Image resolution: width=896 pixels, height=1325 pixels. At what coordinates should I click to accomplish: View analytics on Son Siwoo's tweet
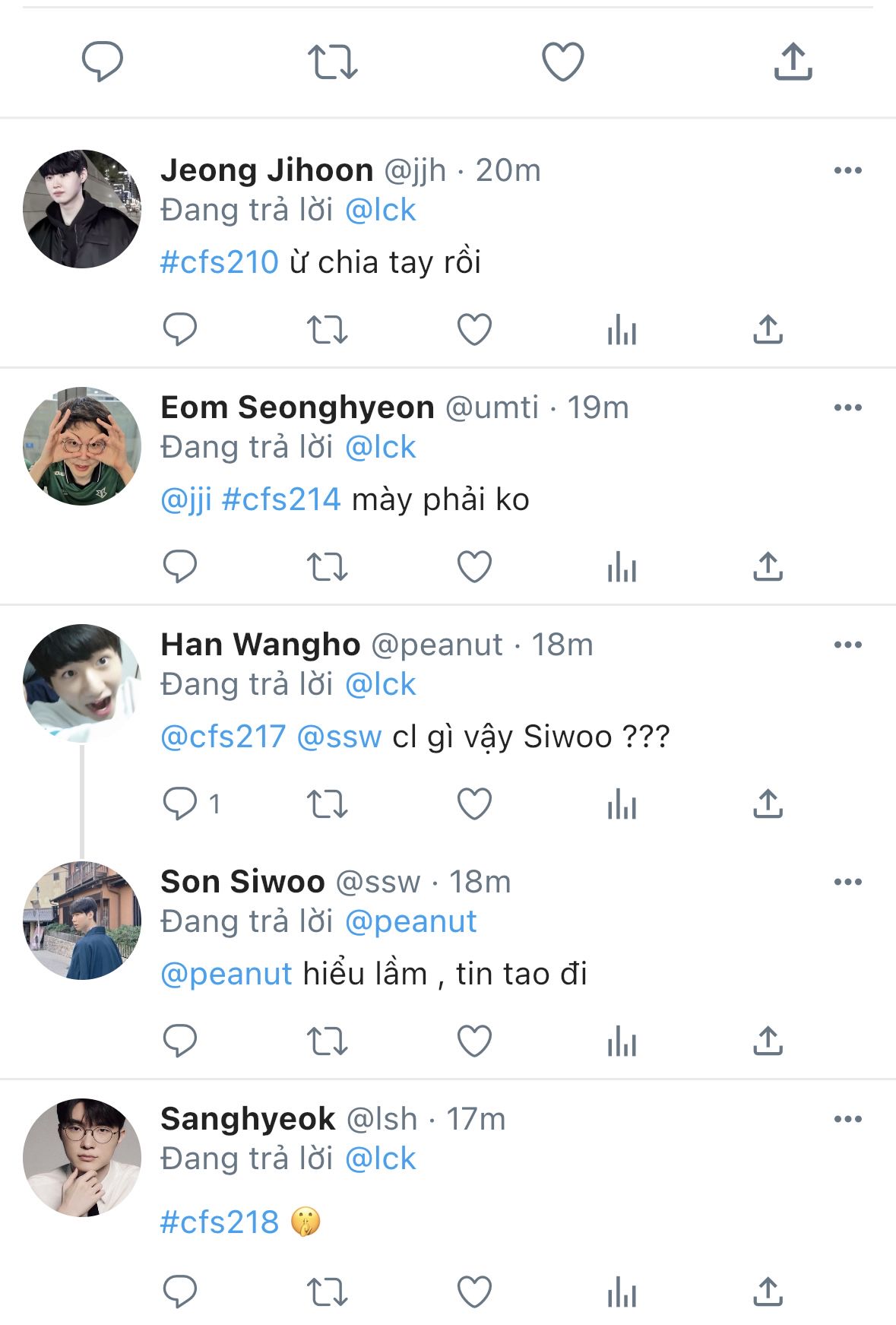622,1041
